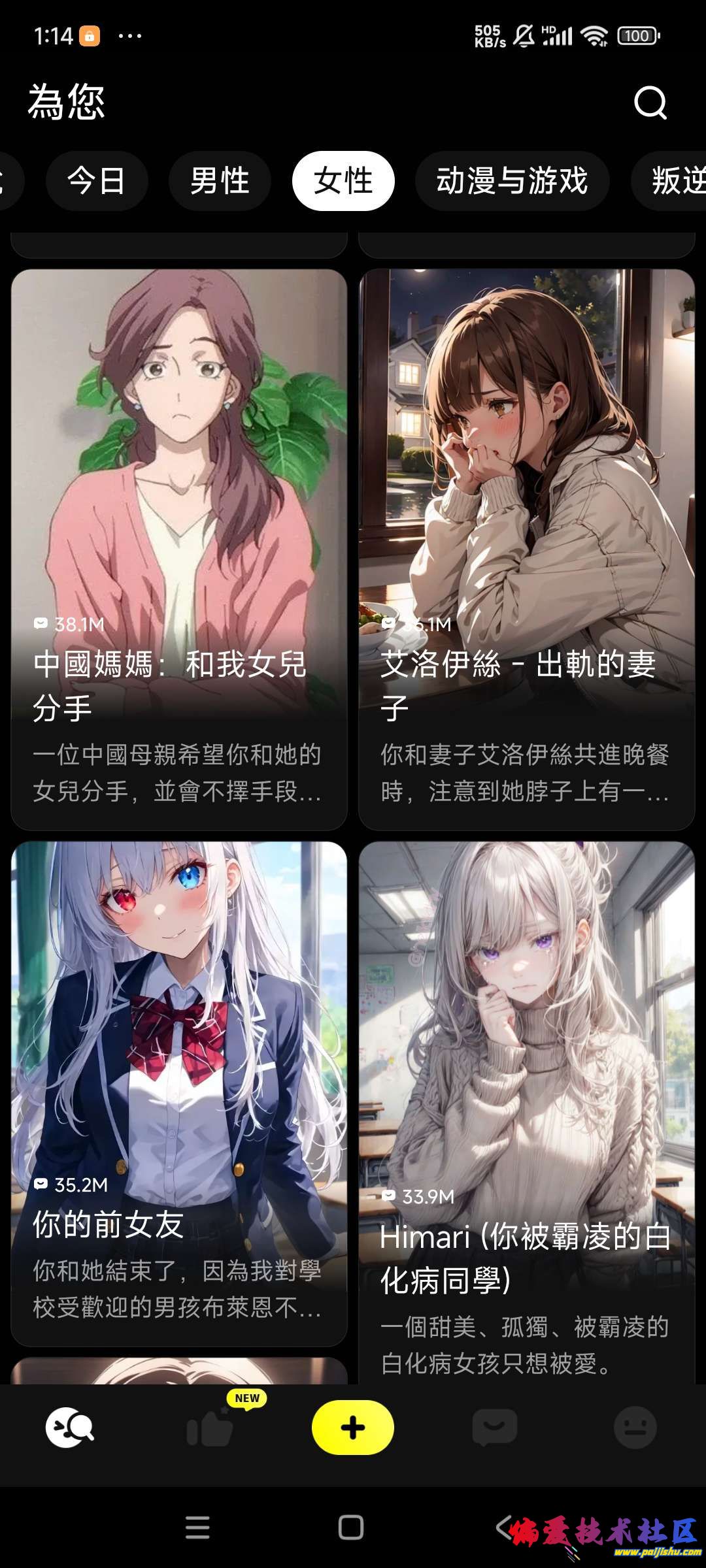Viewport: 706px width, 1568px height.
Task: Open the search icon at top right
Action: coord(650,105)
